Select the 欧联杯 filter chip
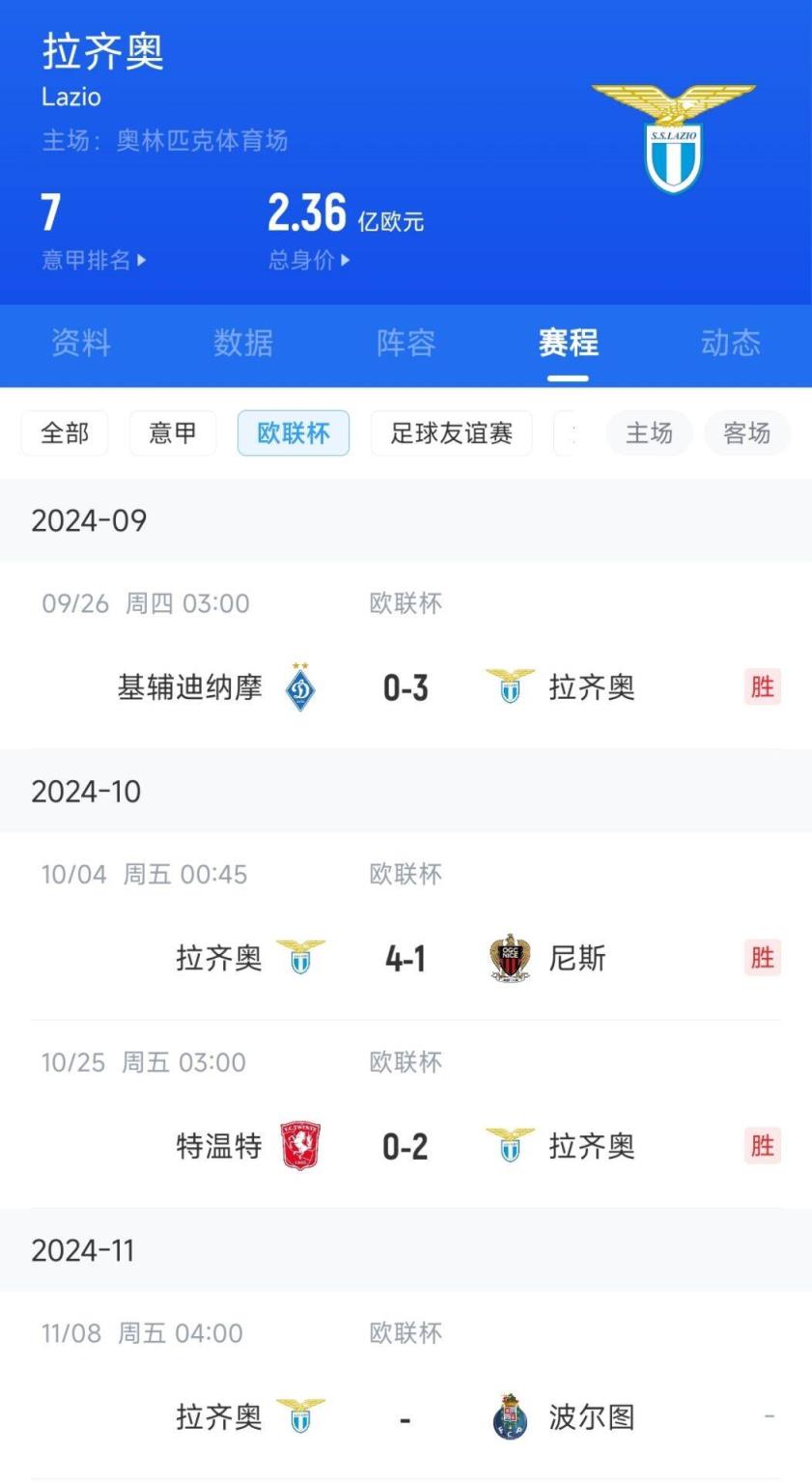The width and height of the screenshot is (812, 1483). coord(294,433)
